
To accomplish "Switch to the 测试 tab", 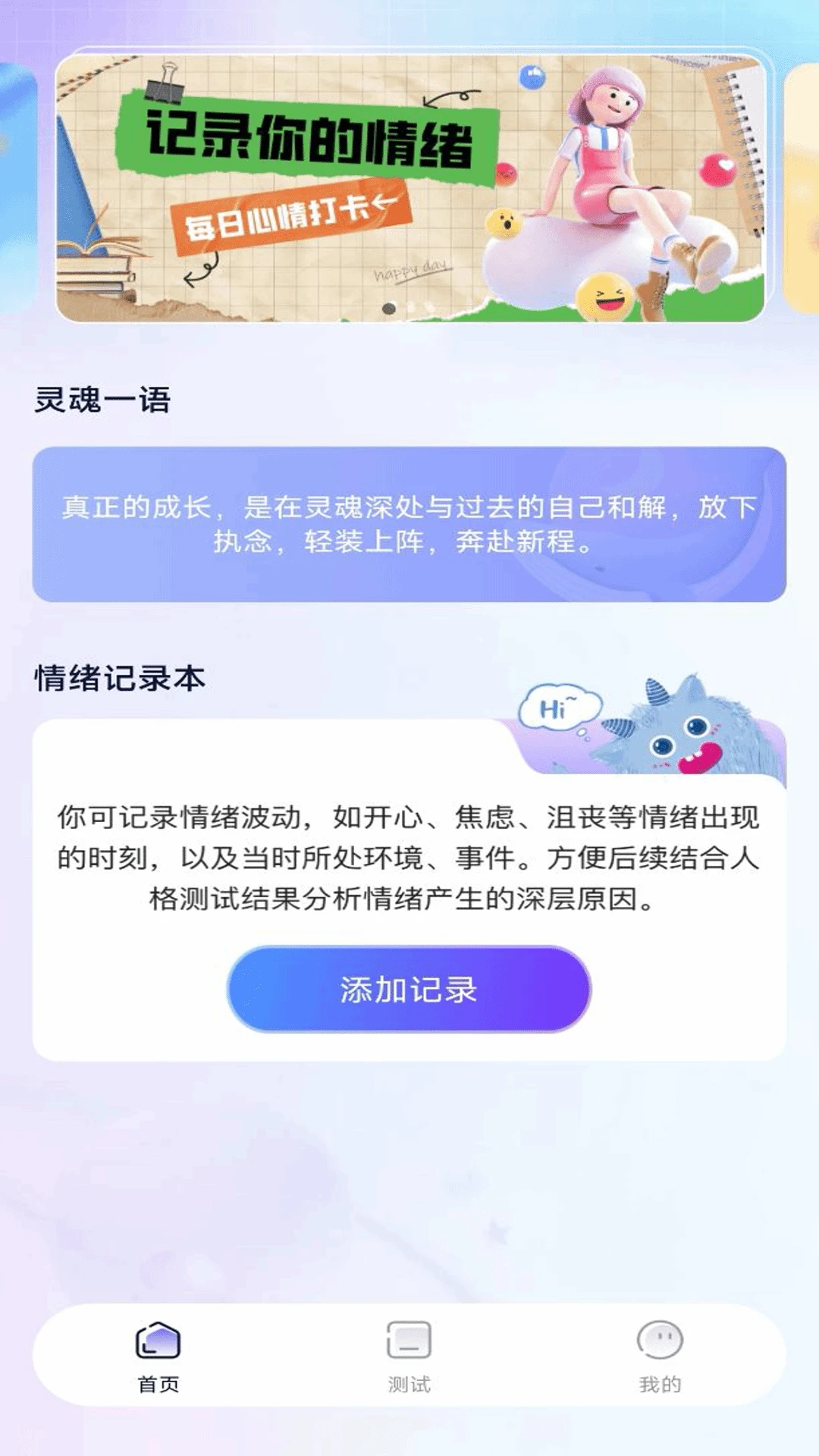I will pyautogui.click(x=407, y=1357).
